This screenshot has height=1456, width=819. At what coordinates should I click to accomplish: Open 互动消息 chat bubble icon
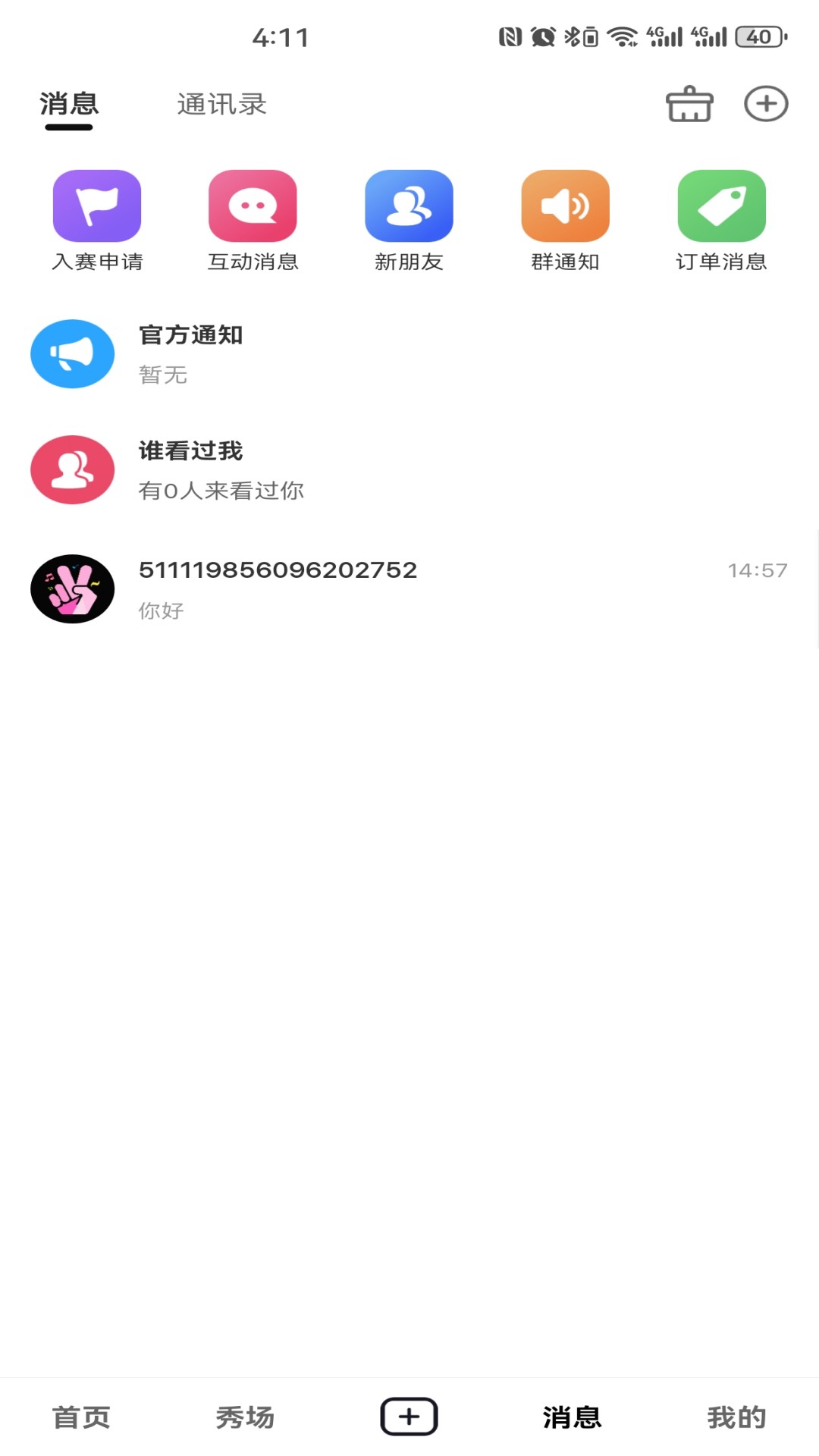click(253, 205)
